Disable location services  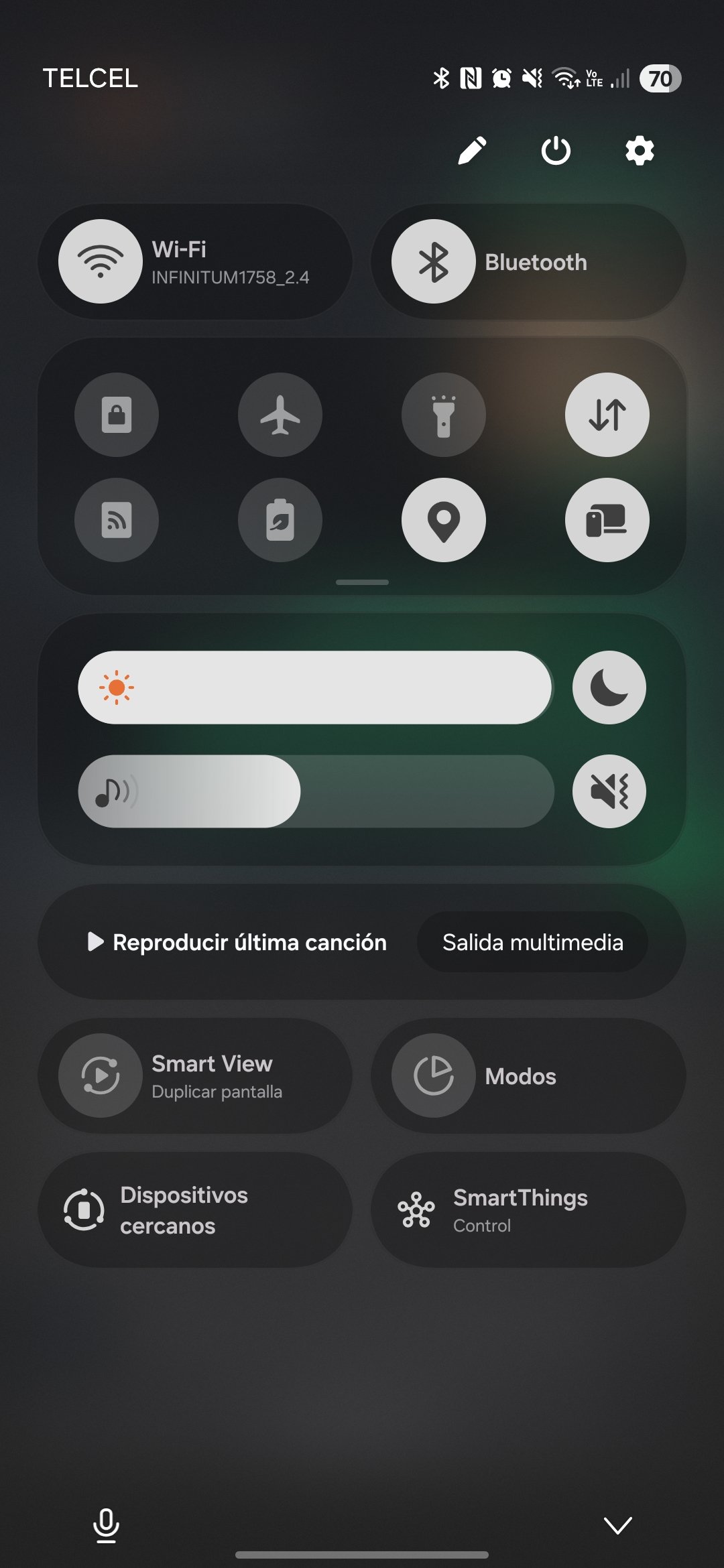(x=444, y=520)
